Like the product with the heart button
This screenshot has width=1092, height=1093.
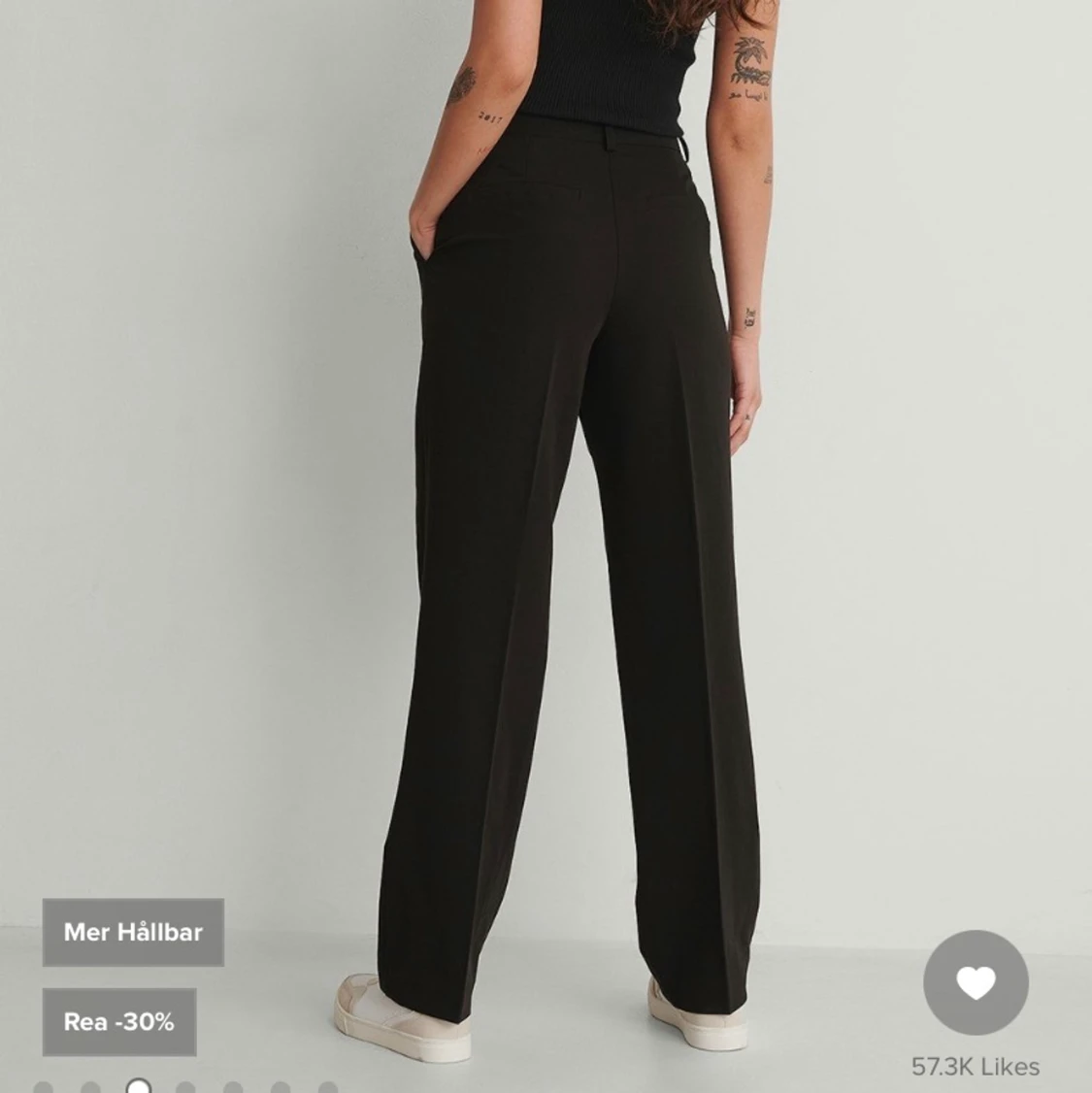976,982
